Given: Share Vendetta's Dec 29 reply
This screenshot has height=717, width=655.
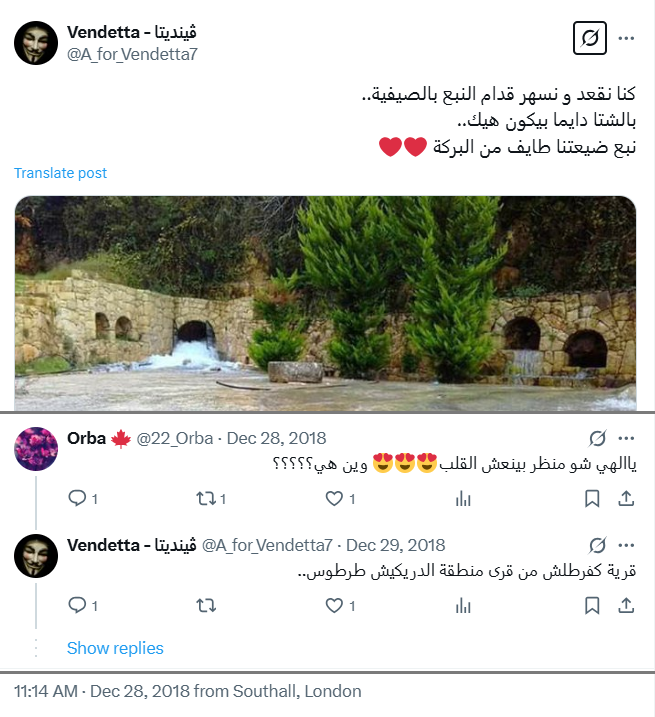Looking at the screenshot, I should [x=626, y=605].
